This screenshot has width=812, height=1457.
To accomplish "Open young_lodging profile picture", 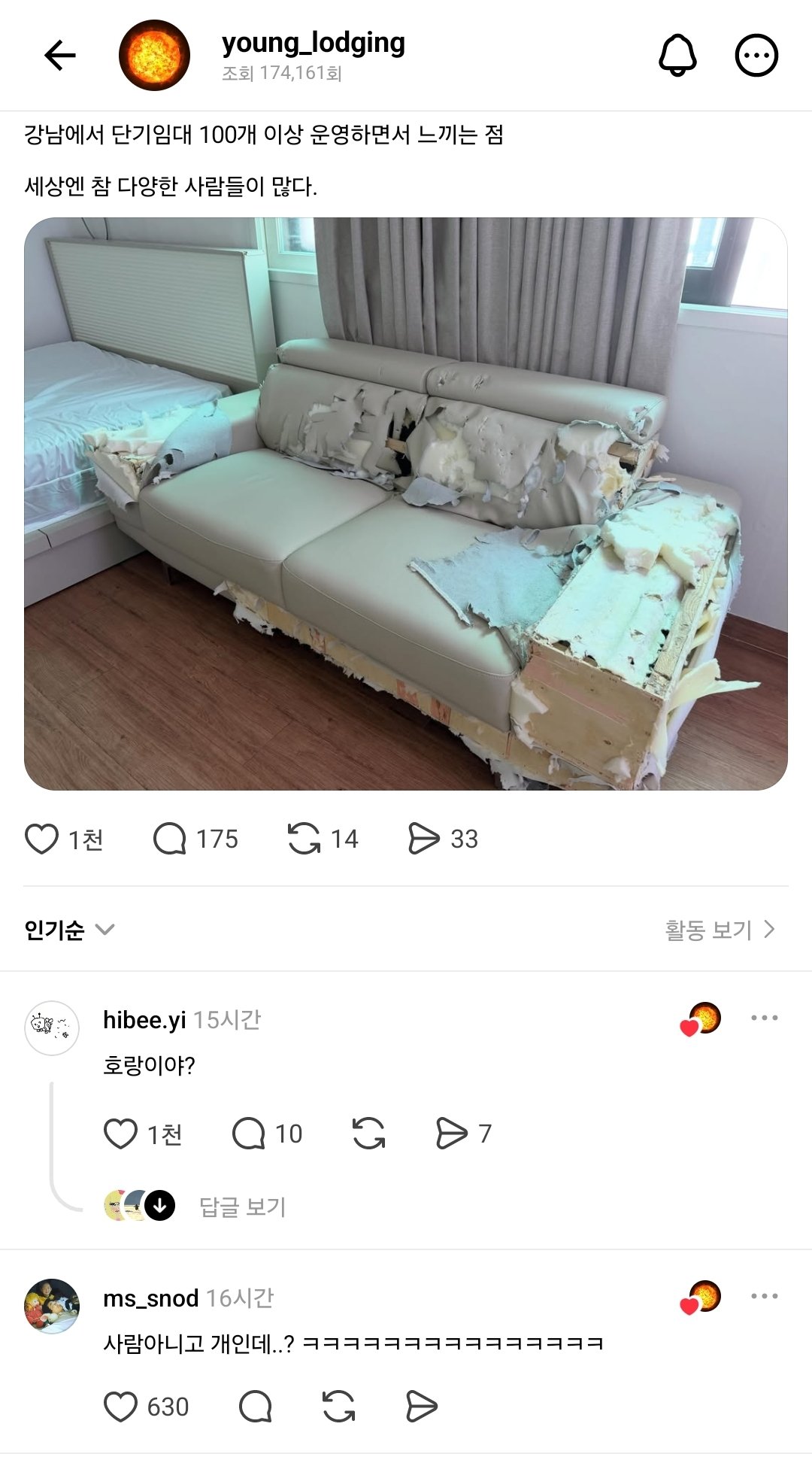I will pyautogui.click(x=154, y=56).
